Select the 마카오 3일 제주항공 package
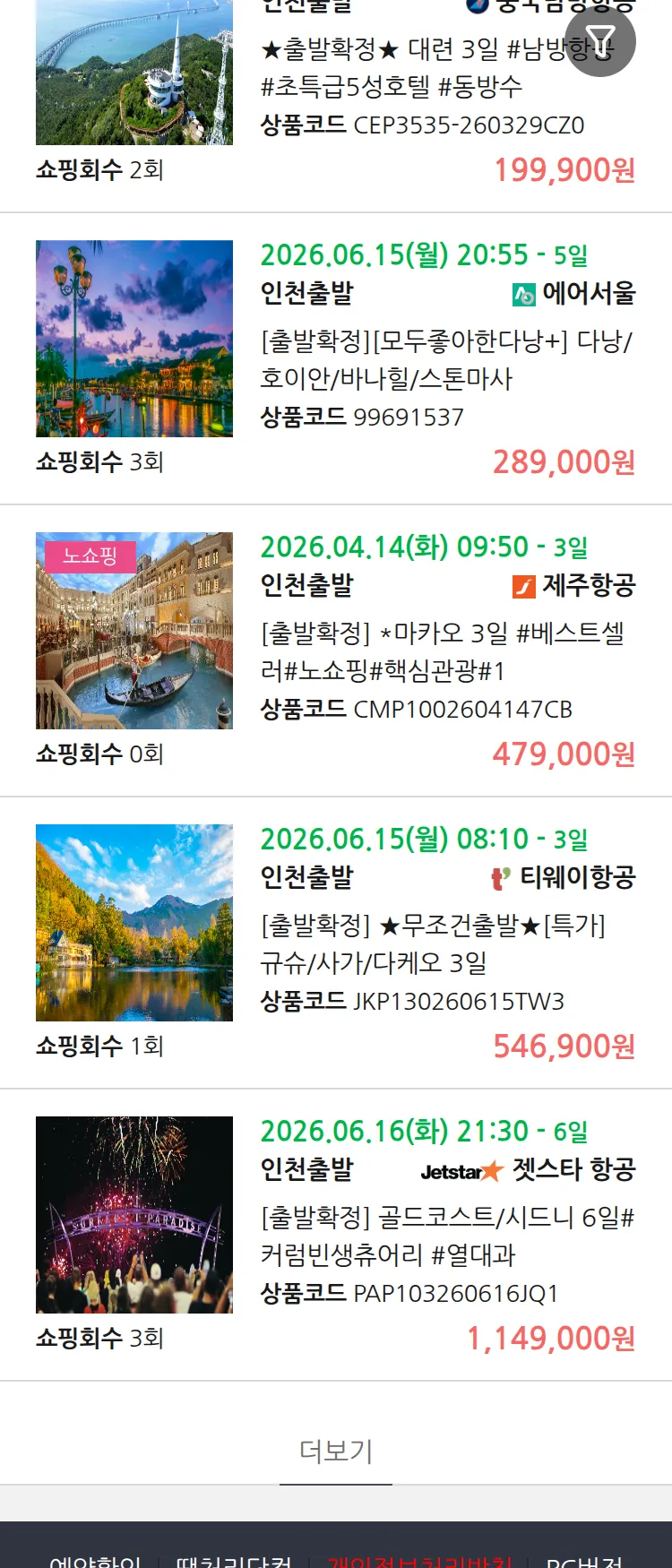The image size is (672, 1568). [x=443, y=651]
